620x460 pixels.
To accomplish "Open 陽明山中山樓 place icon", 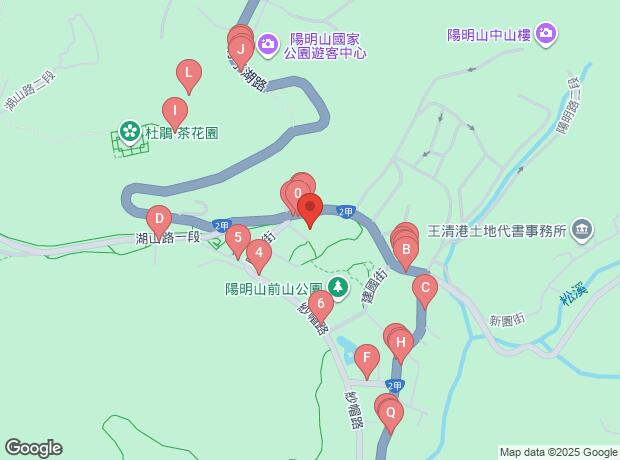I will (546, 35).
